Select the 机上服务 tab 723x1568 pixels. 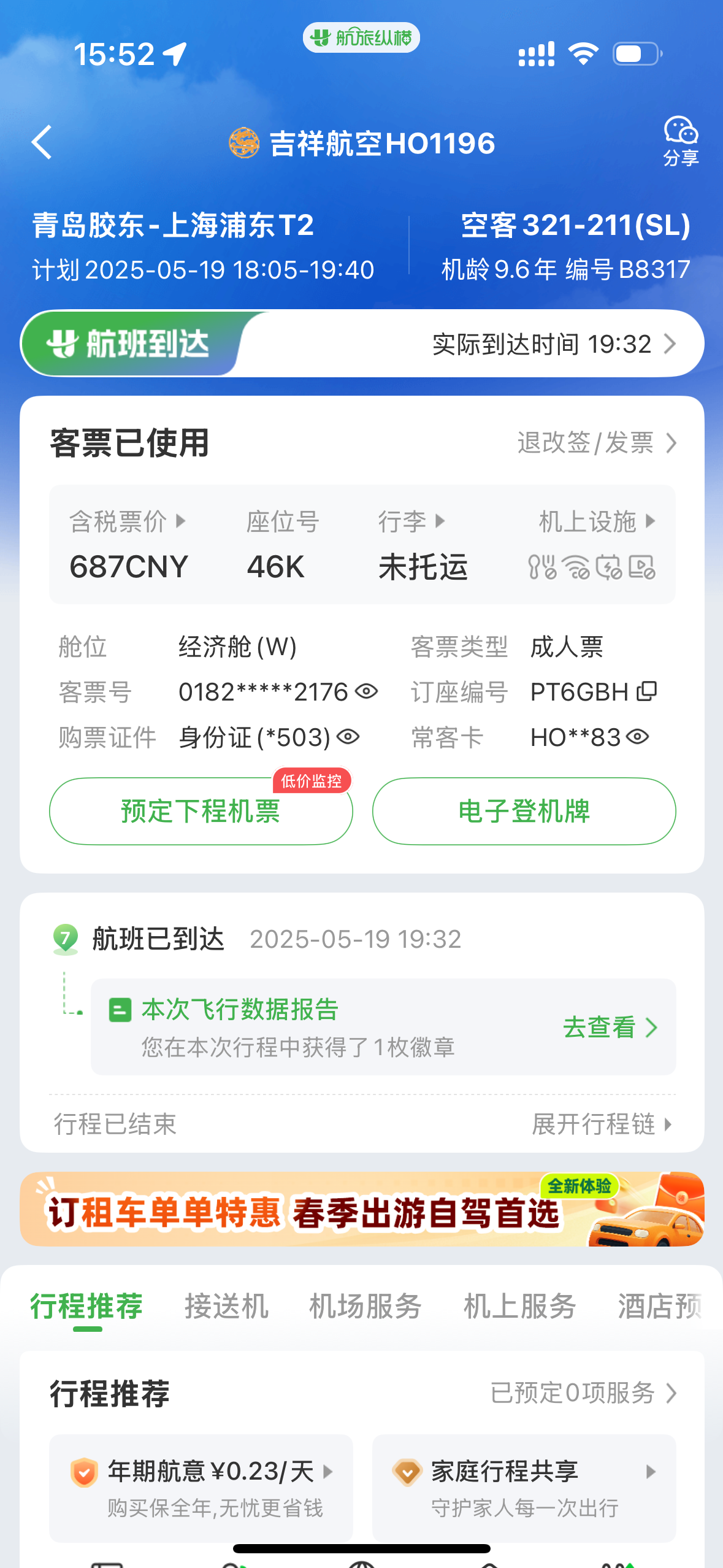[x=519, y=1306]
